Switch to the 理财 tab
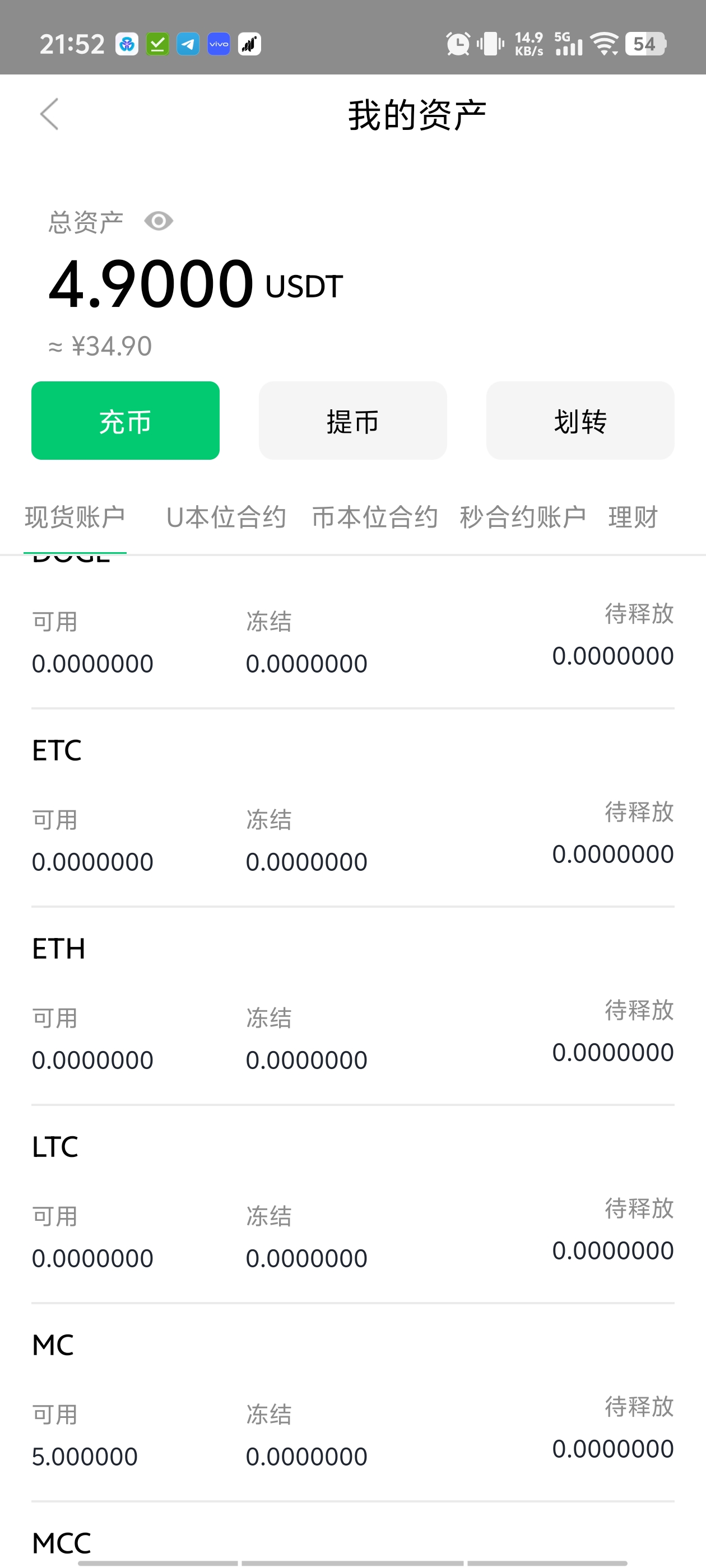The width and height of the screenshot is (706, 1568). (633, 517)
